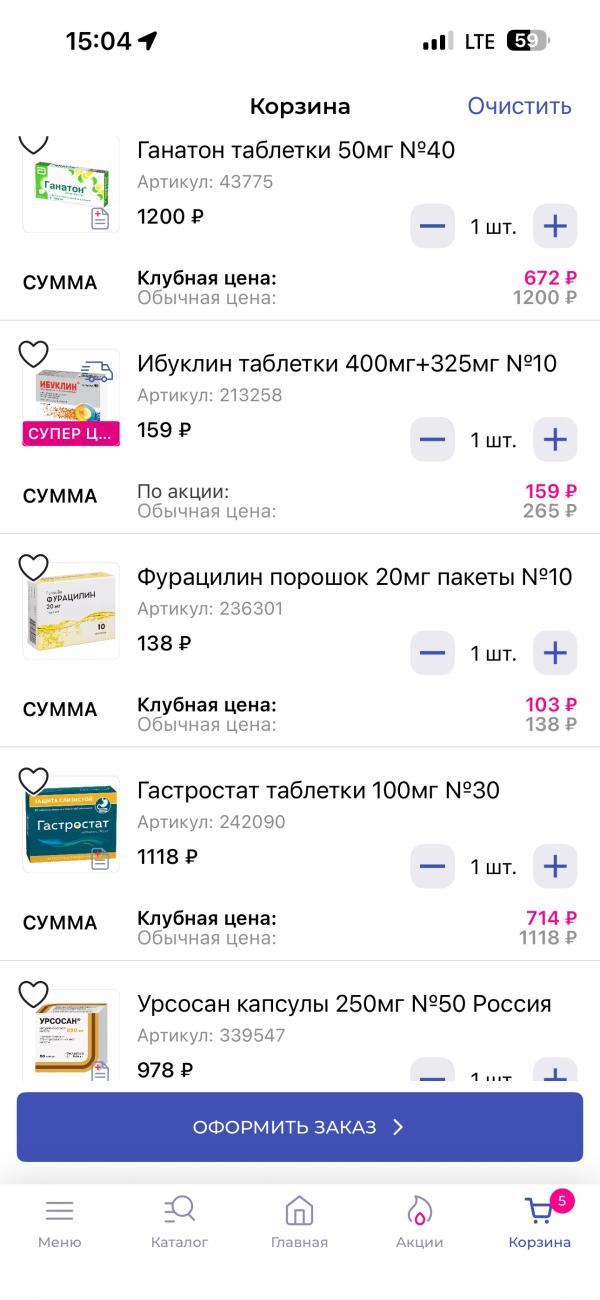Increase Ибуклин quantity by one
Screen dimensions: 600x1300
pyautogui.click(x=555, y=439)
